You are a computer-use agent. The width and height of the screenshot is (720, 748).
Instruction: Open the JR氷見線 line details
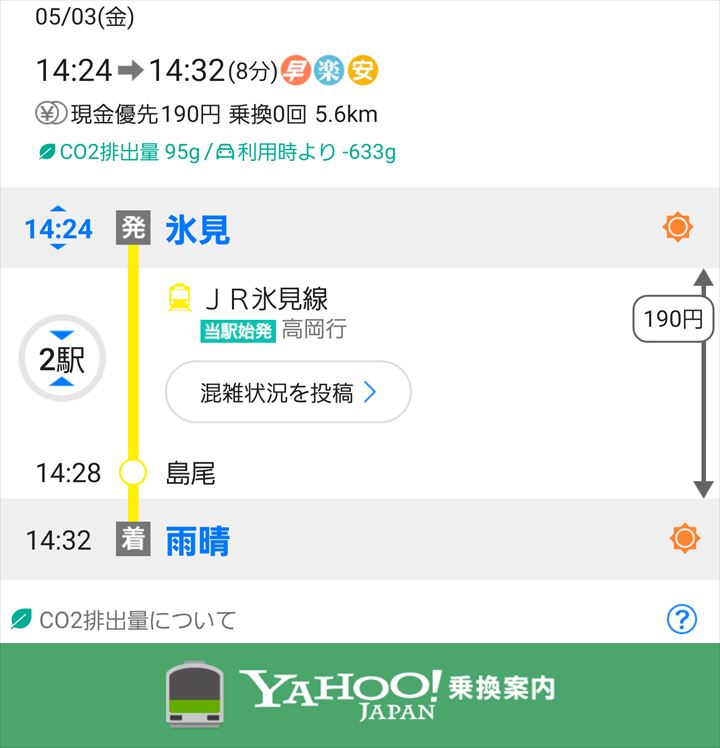click(266, 298)
